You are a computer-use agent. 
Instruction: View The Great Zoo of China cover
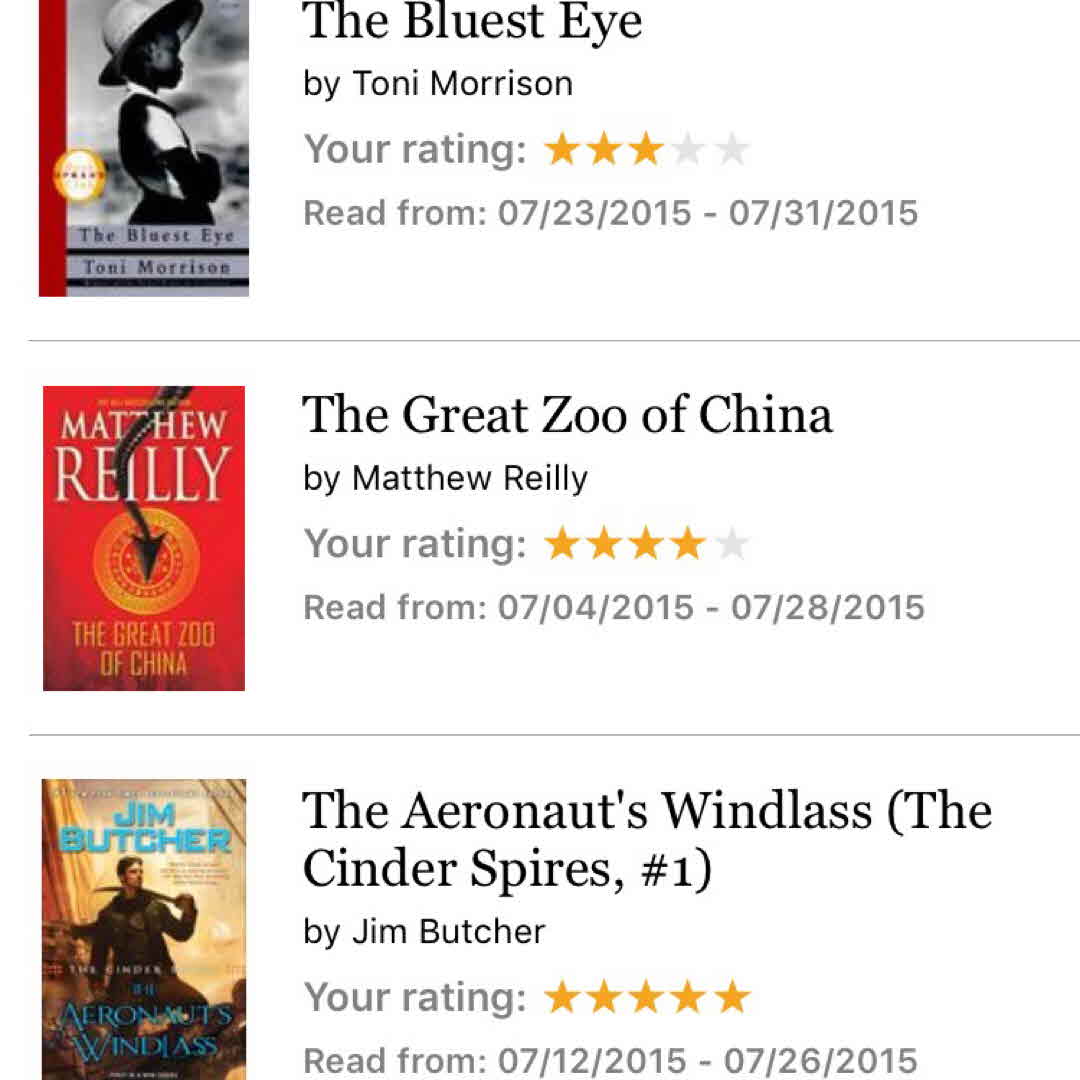pyautogui.click(x=144, y=538)
